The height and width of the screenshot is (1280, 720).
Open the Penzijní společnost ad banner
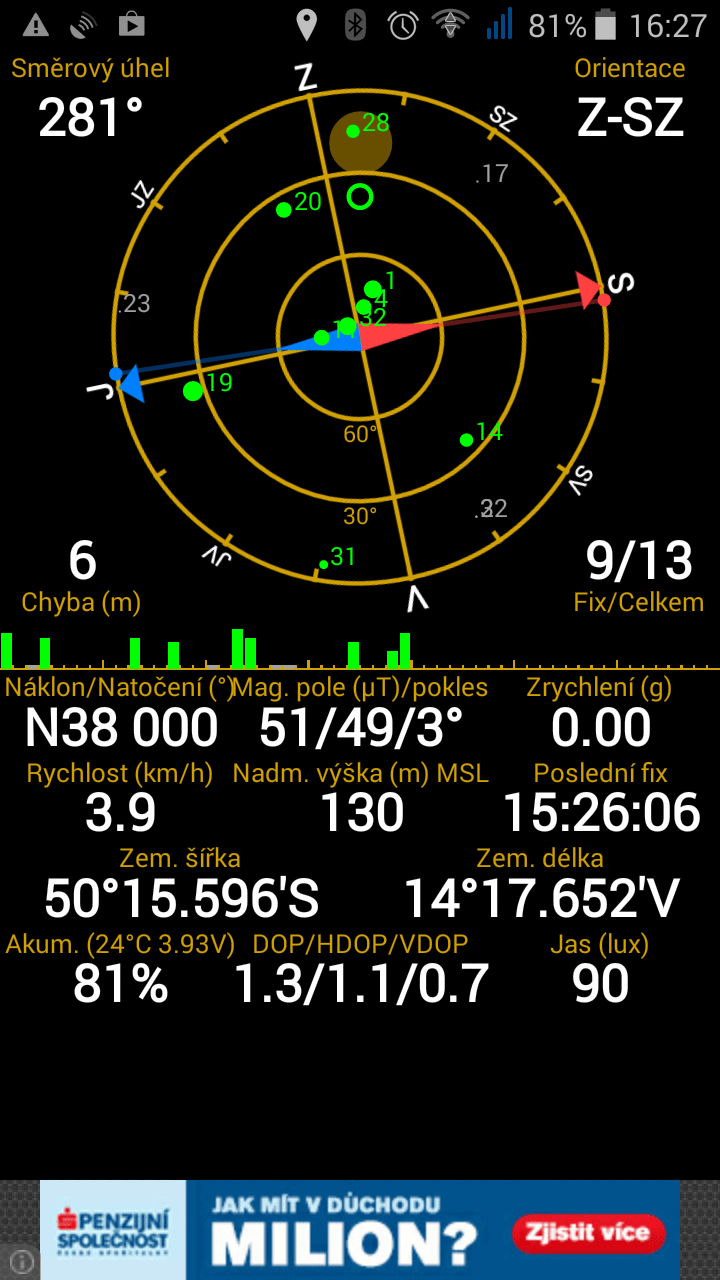pyautogui.click(x=360, y=1230)
